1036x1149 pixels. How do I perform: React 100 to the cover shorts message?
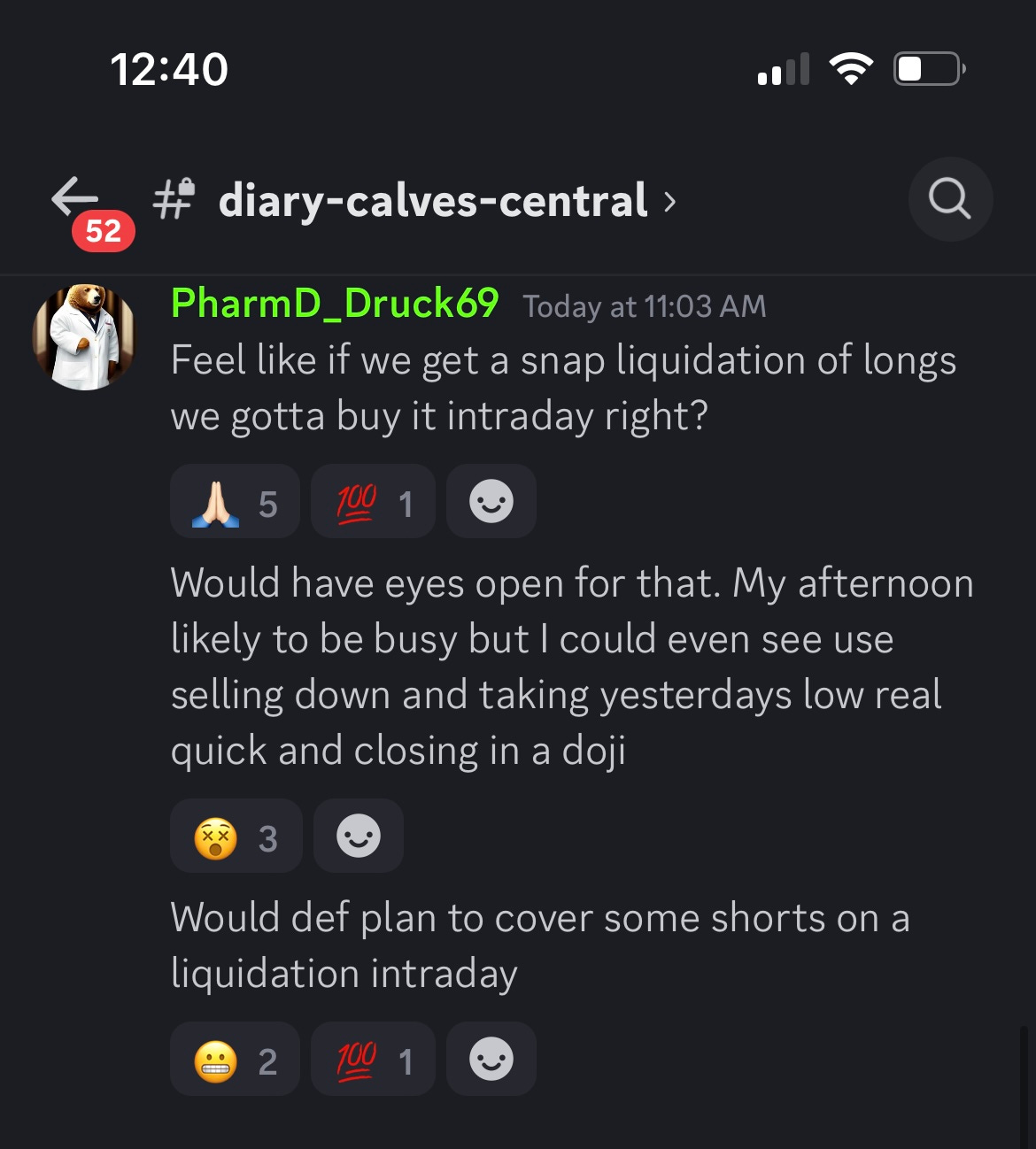coord(373,1060)
